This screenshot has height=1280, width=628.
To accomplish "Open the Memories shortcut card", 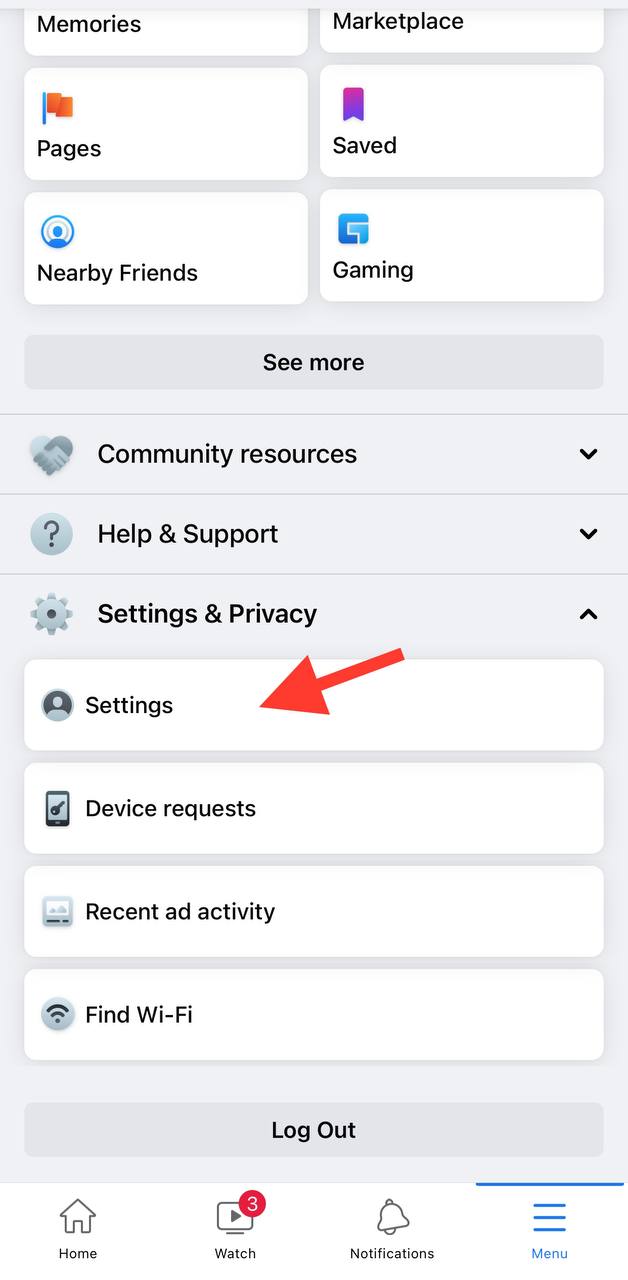I will [165, 26].
